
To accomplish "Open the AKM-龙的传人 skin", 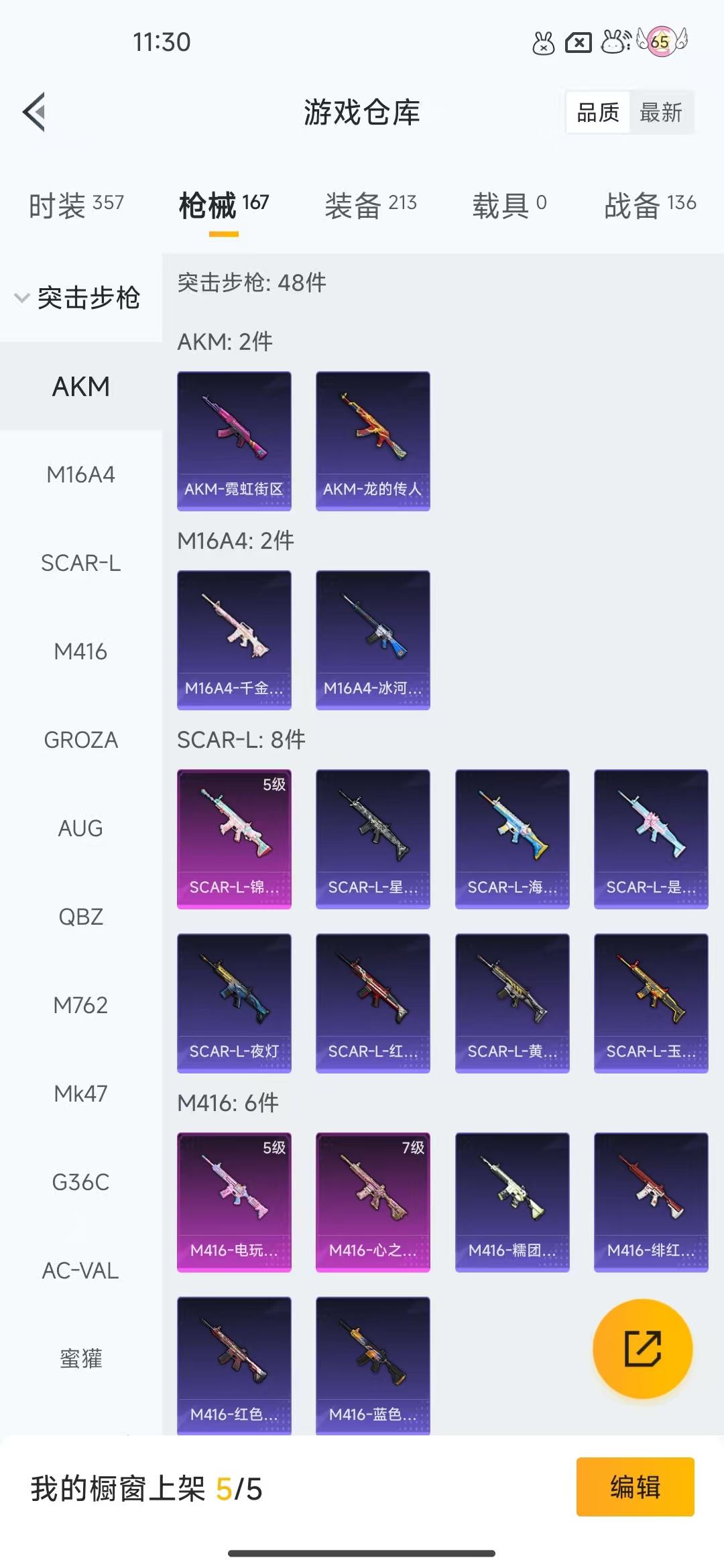I will pos(373,441).
